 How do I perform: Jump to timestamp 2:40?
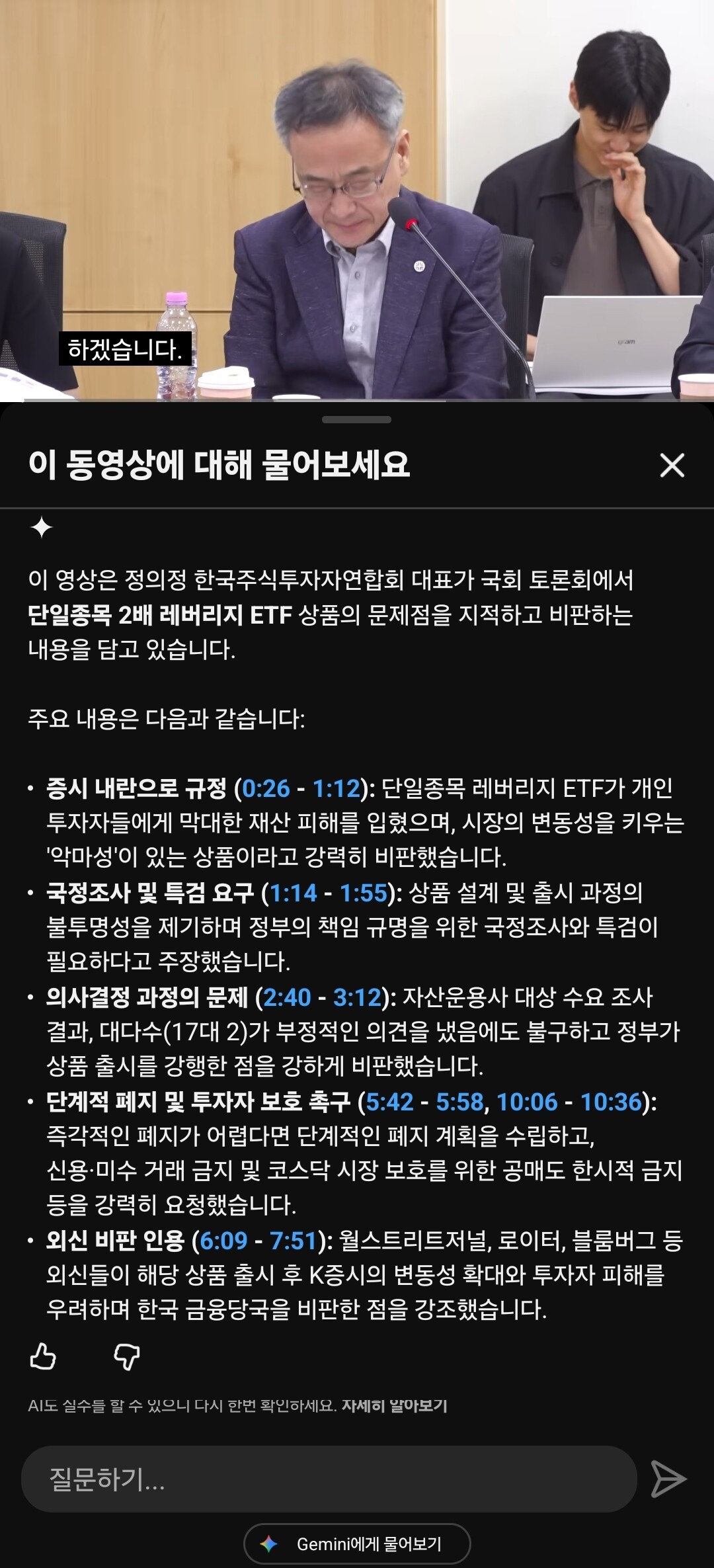tap(287, 997)
